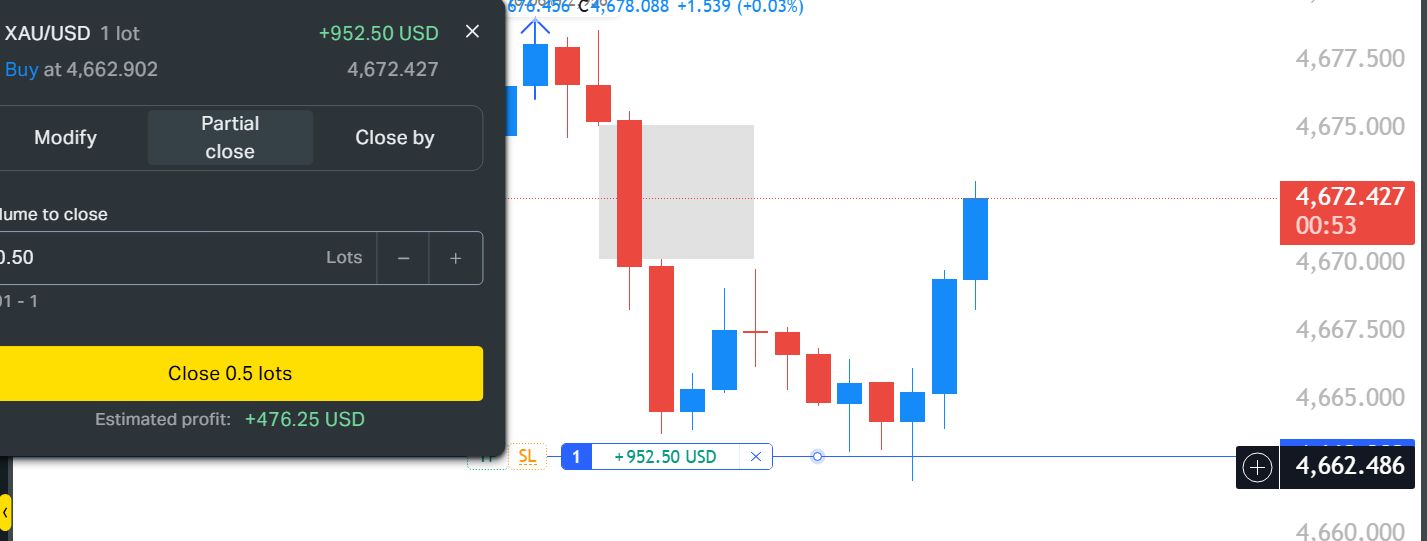Increase lot volume with plus button

[456, 258]
